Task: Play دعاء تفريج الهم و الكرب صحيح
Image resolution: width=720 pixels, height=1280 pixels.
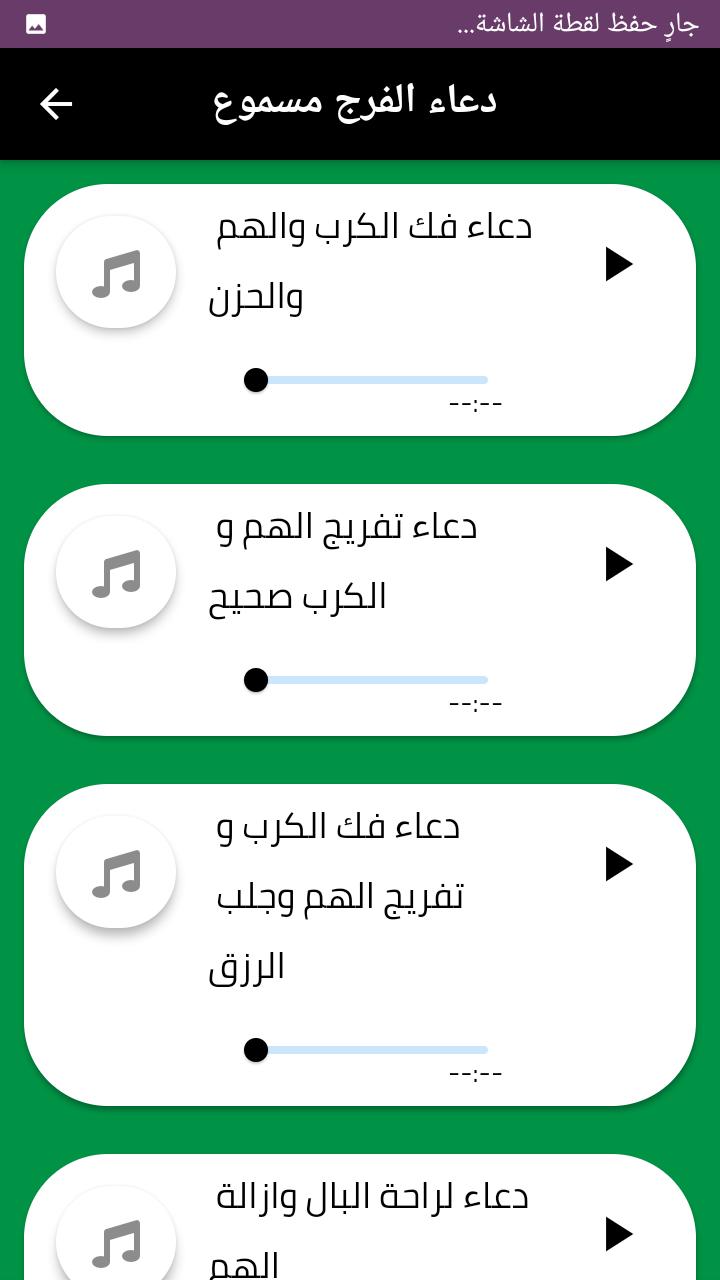Action: pos(618,564)
